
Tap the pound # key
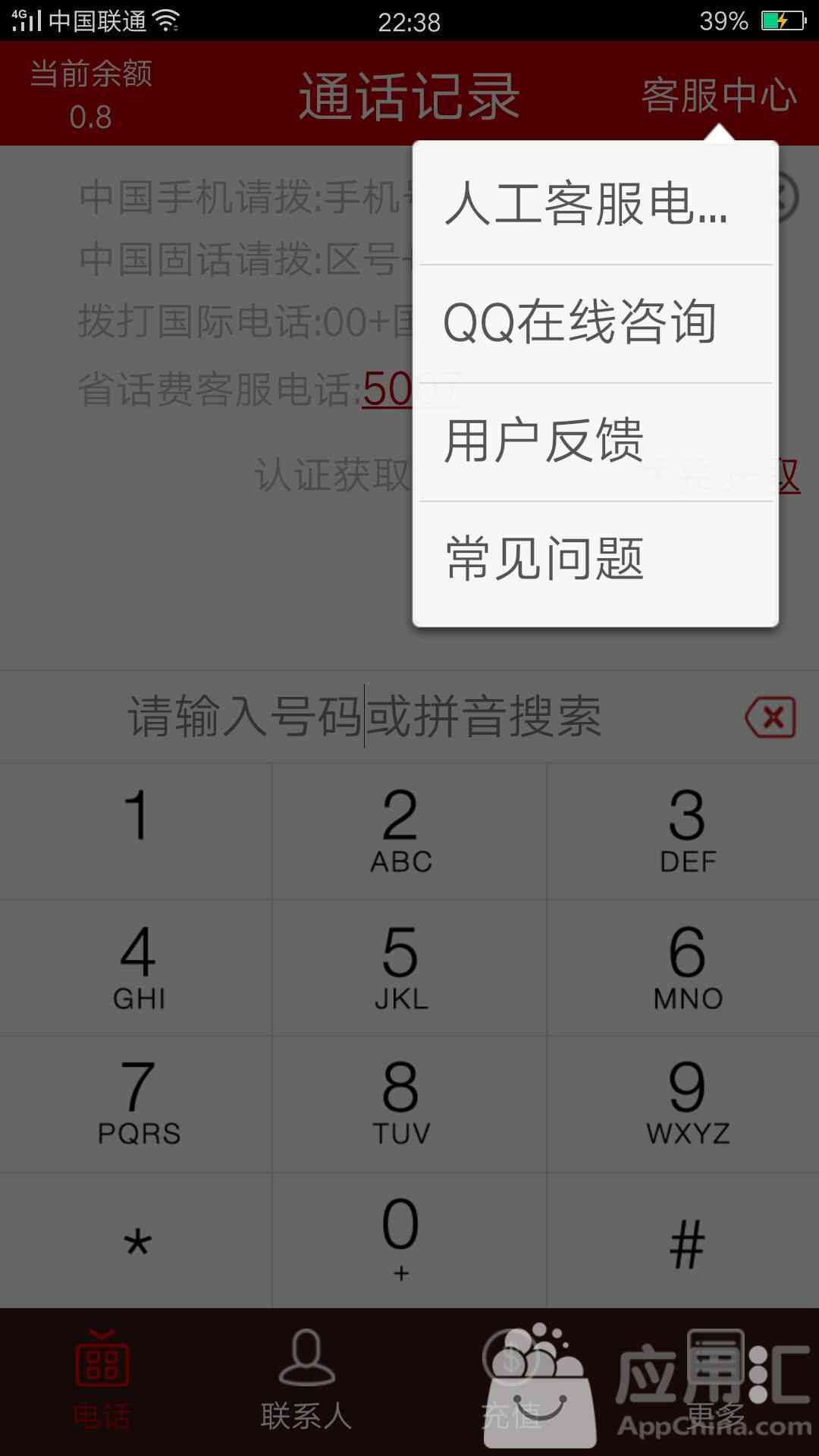683,1240
